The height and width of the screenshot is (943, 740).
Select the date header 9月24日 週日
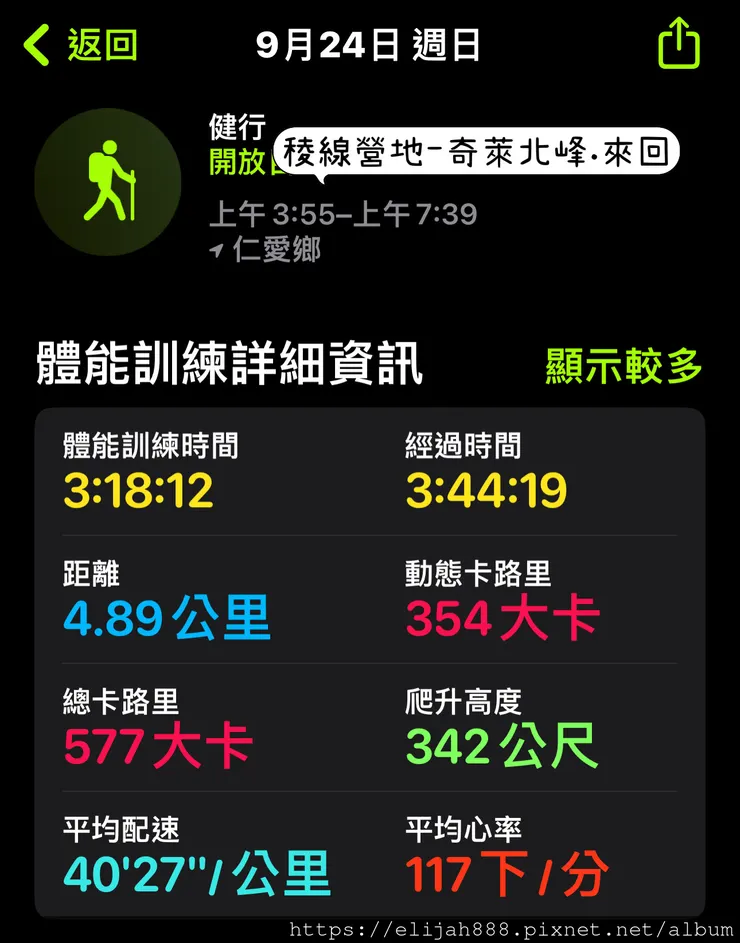click(x=369, y=44)
